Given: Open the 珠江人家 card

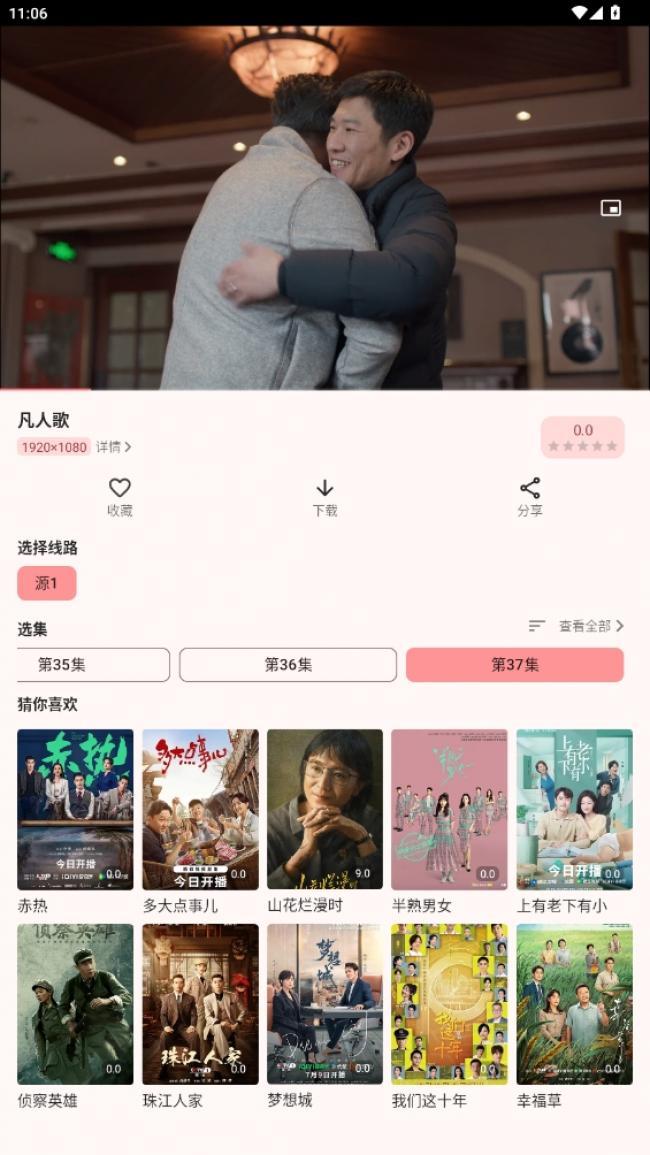Looking at the screenshot, I should tap(200, 1004).
